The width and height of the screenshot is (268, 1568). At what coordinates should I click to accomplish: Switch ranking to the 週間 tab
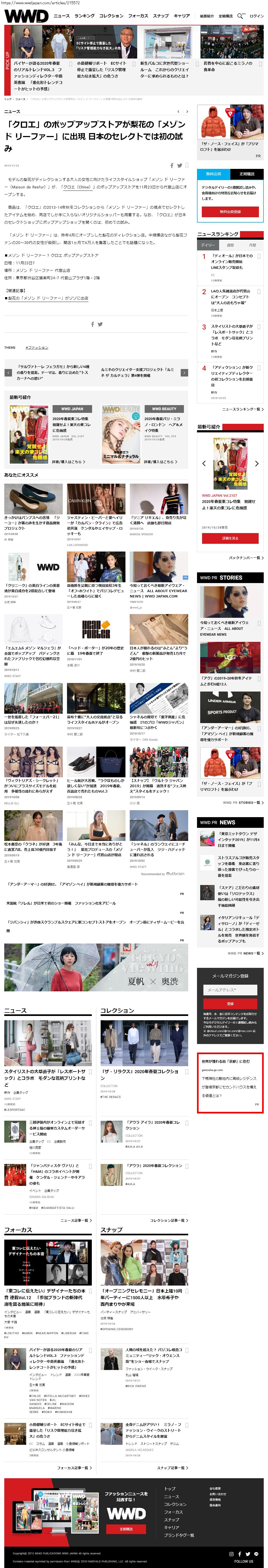pos(230,245)
